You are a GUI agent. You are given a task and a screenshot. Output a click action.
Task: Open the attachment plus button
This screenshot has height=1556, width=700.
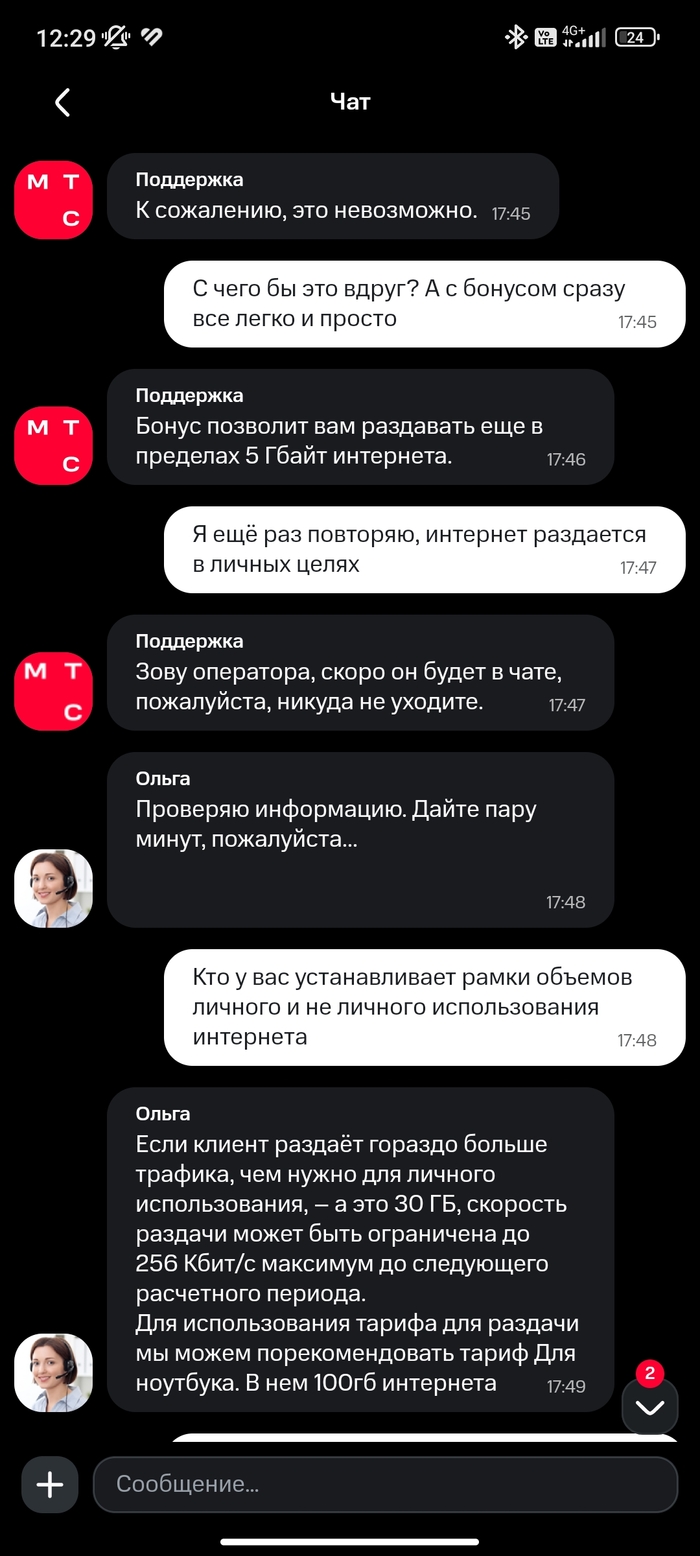click(x=49, y=1484)
